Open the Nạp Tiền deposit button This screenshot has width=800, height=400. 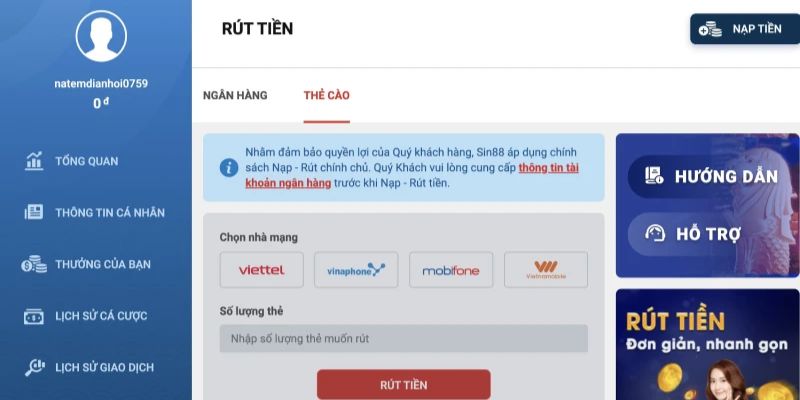744,29
